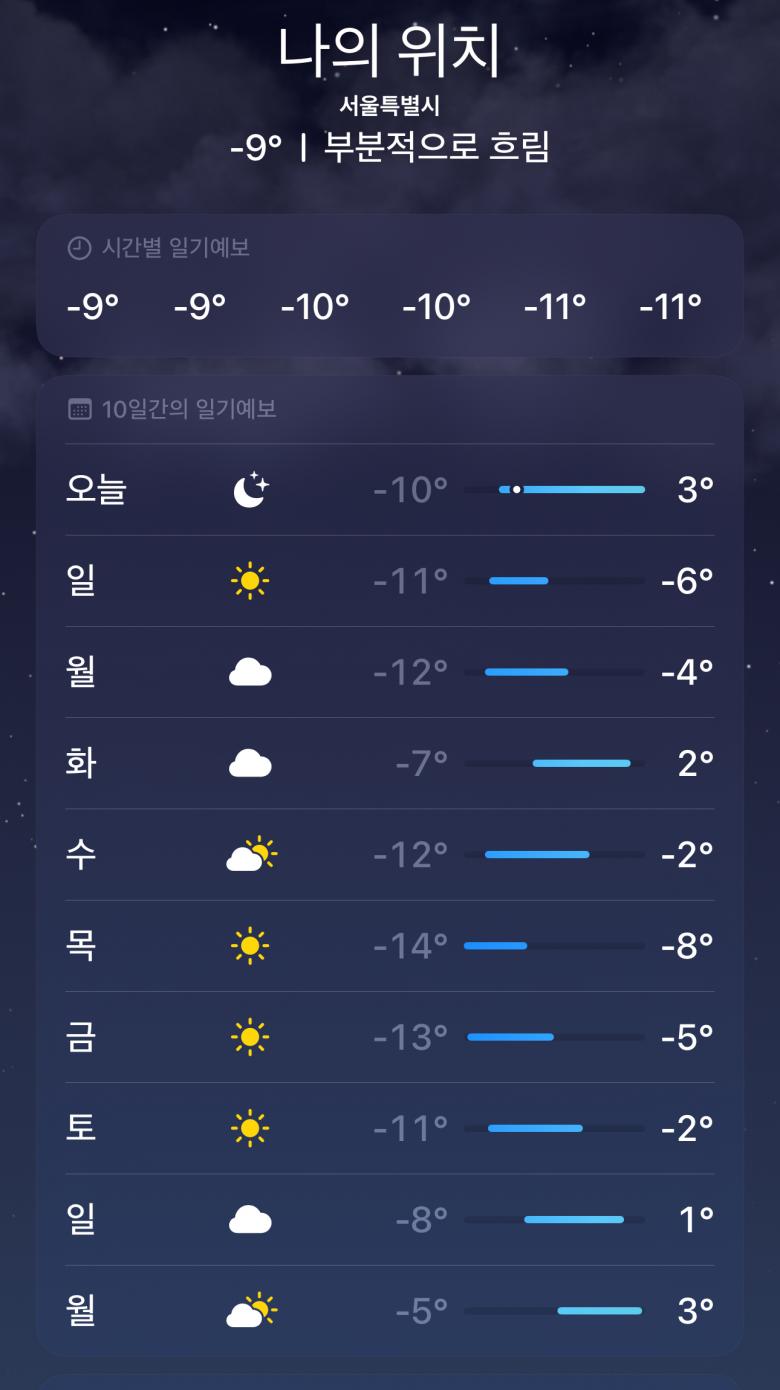Open the hourly forecast card (시간별 일기예보)
The image size is (780, 1390).
390,287
